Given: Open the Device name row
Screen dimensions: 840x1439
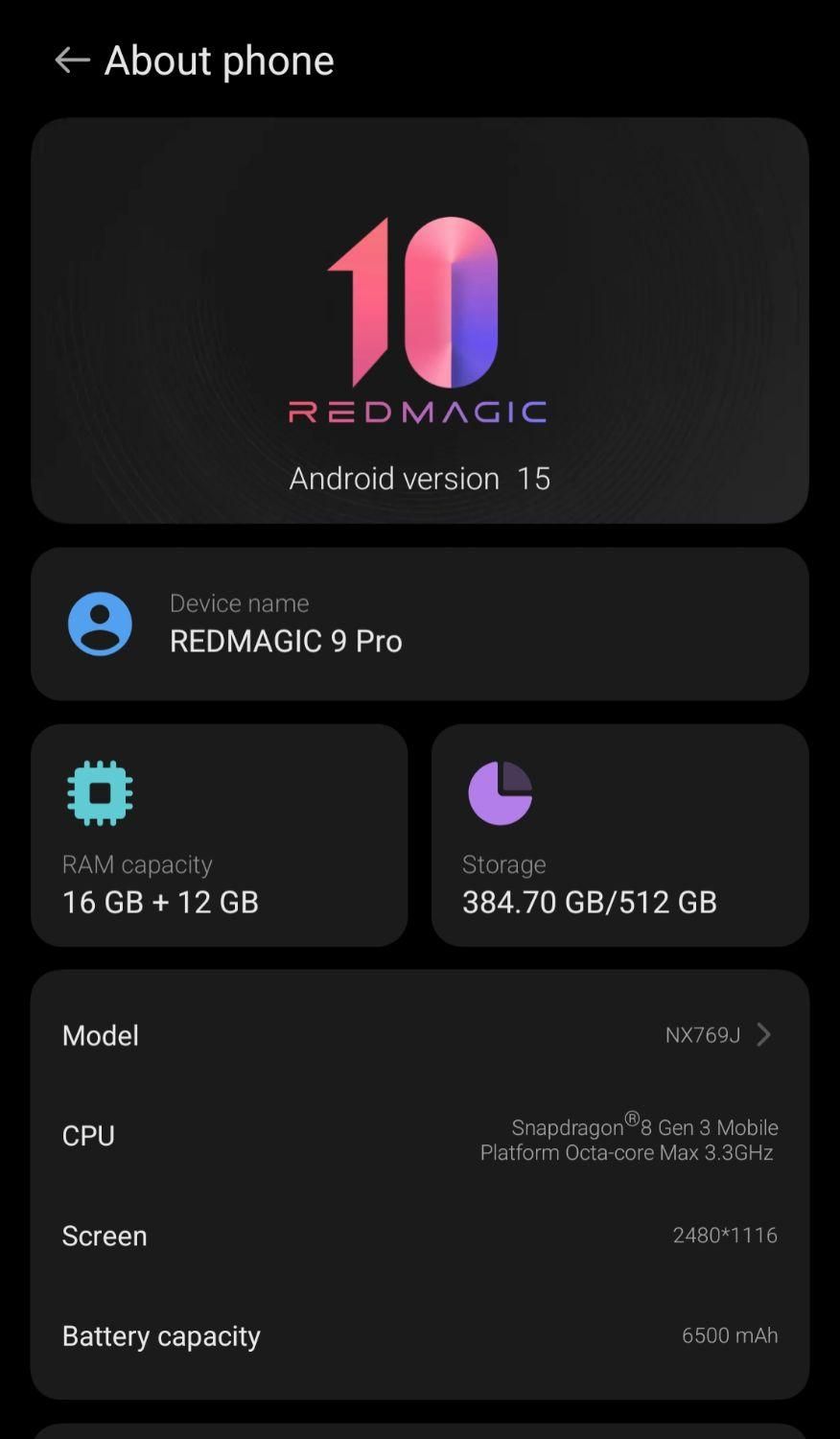Looking at the screenshot, I should (419, 624).
